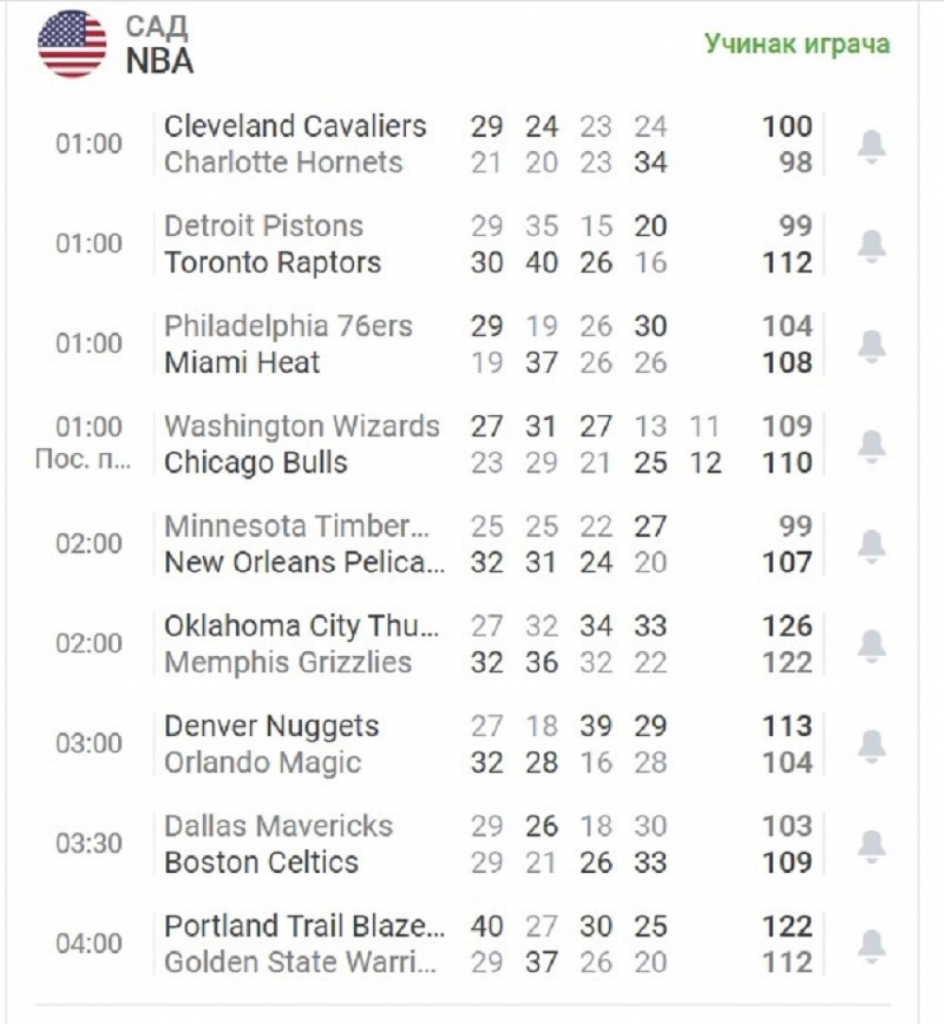Click the bell icon for Wizards-Bulls game
Viewport: 944px width, 1024px height.
873,444
